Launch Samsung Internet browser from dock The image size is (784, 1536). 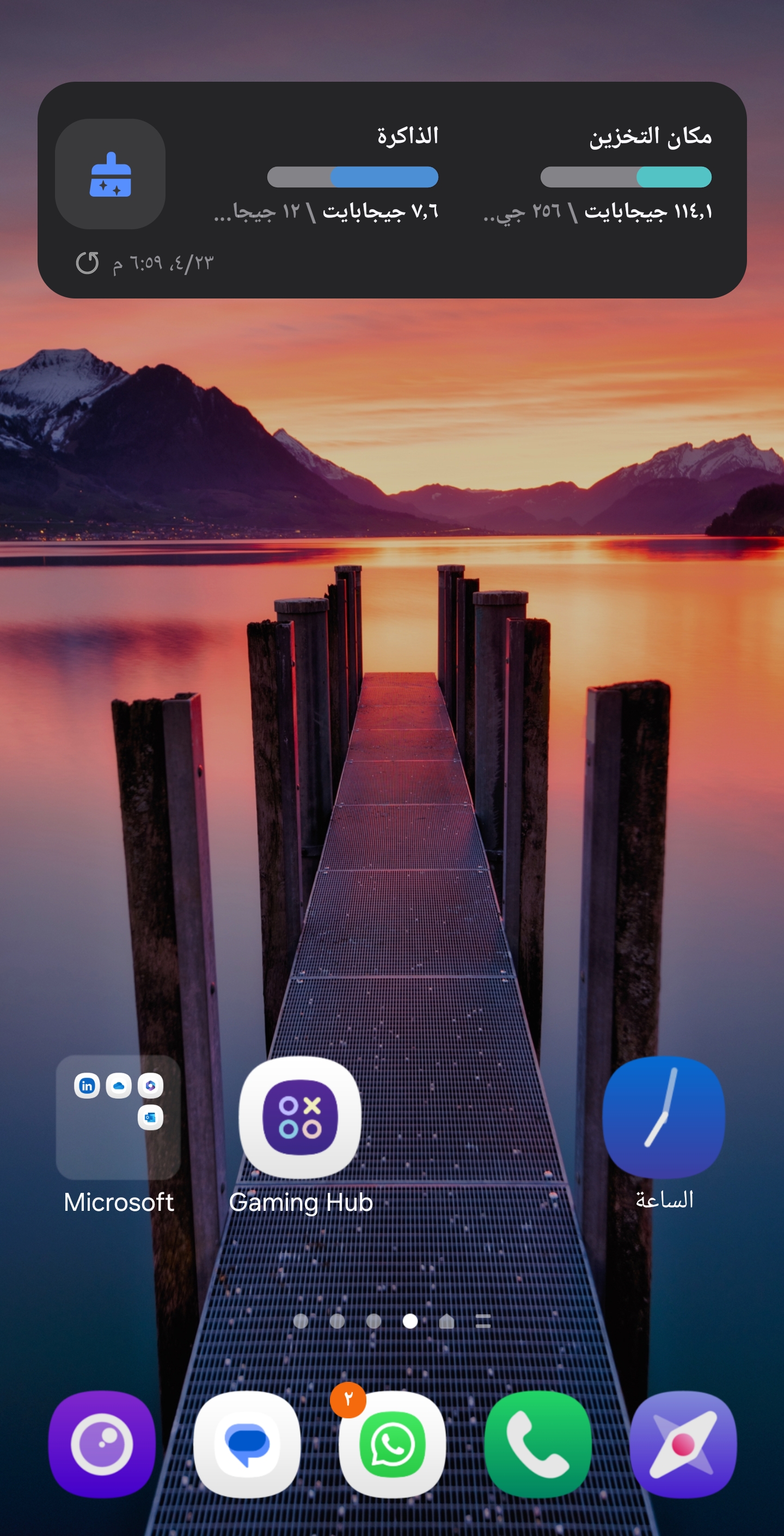[683, 1444]
